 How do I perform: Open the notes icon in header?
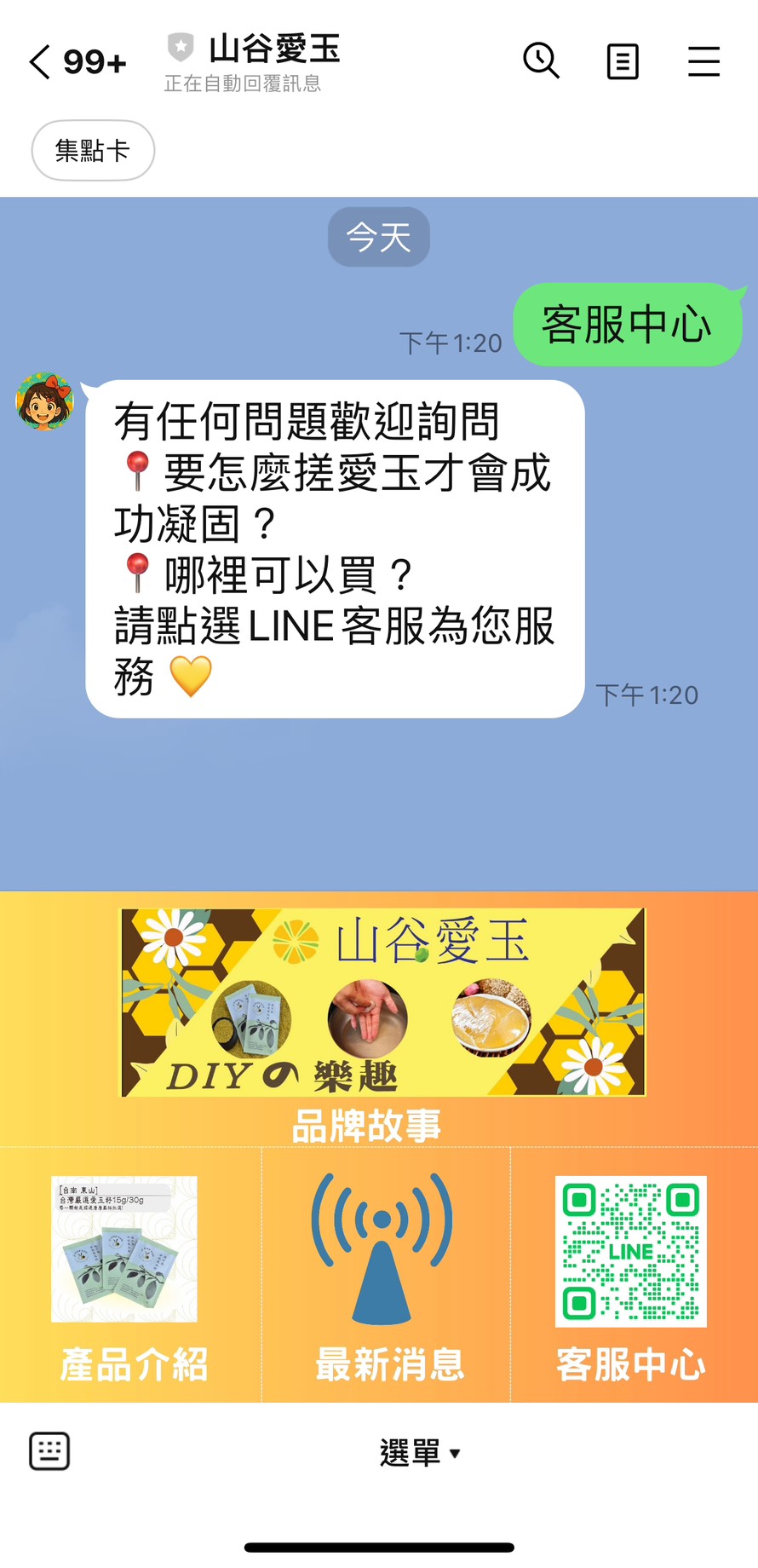click(x=623, y=62)
